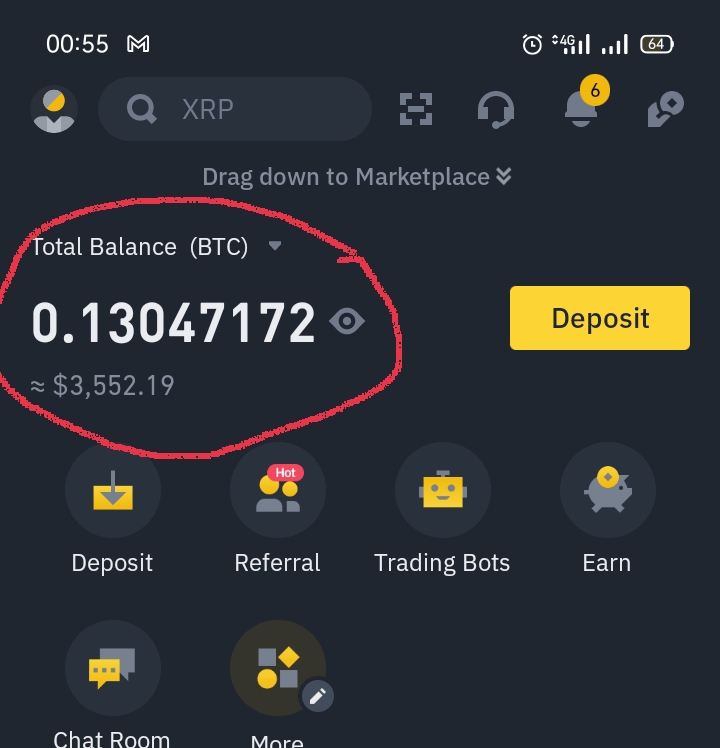Contact customer support via headset icon
720x748 pixels.
pos(496,108)
